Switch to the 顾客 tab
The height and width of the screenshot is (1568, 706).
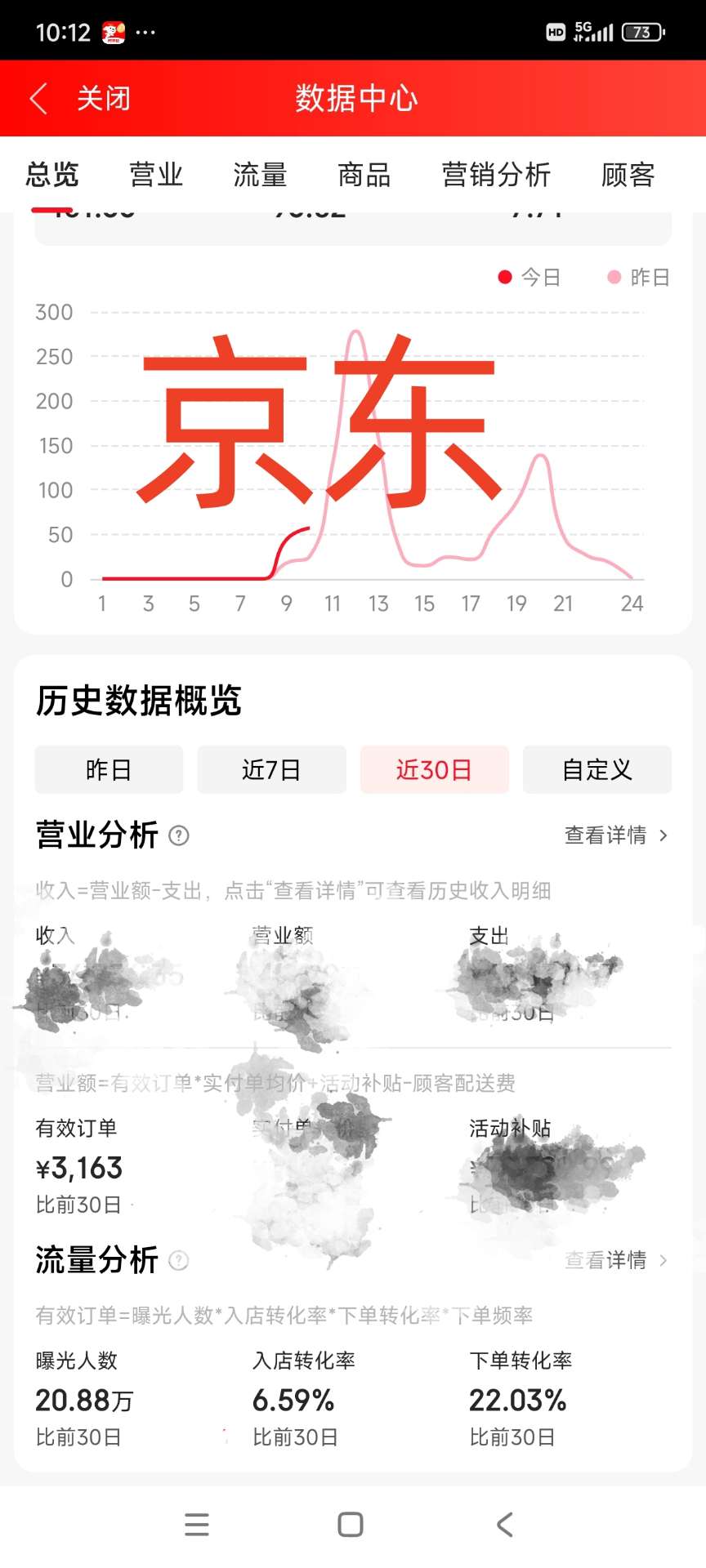[628, 175]
